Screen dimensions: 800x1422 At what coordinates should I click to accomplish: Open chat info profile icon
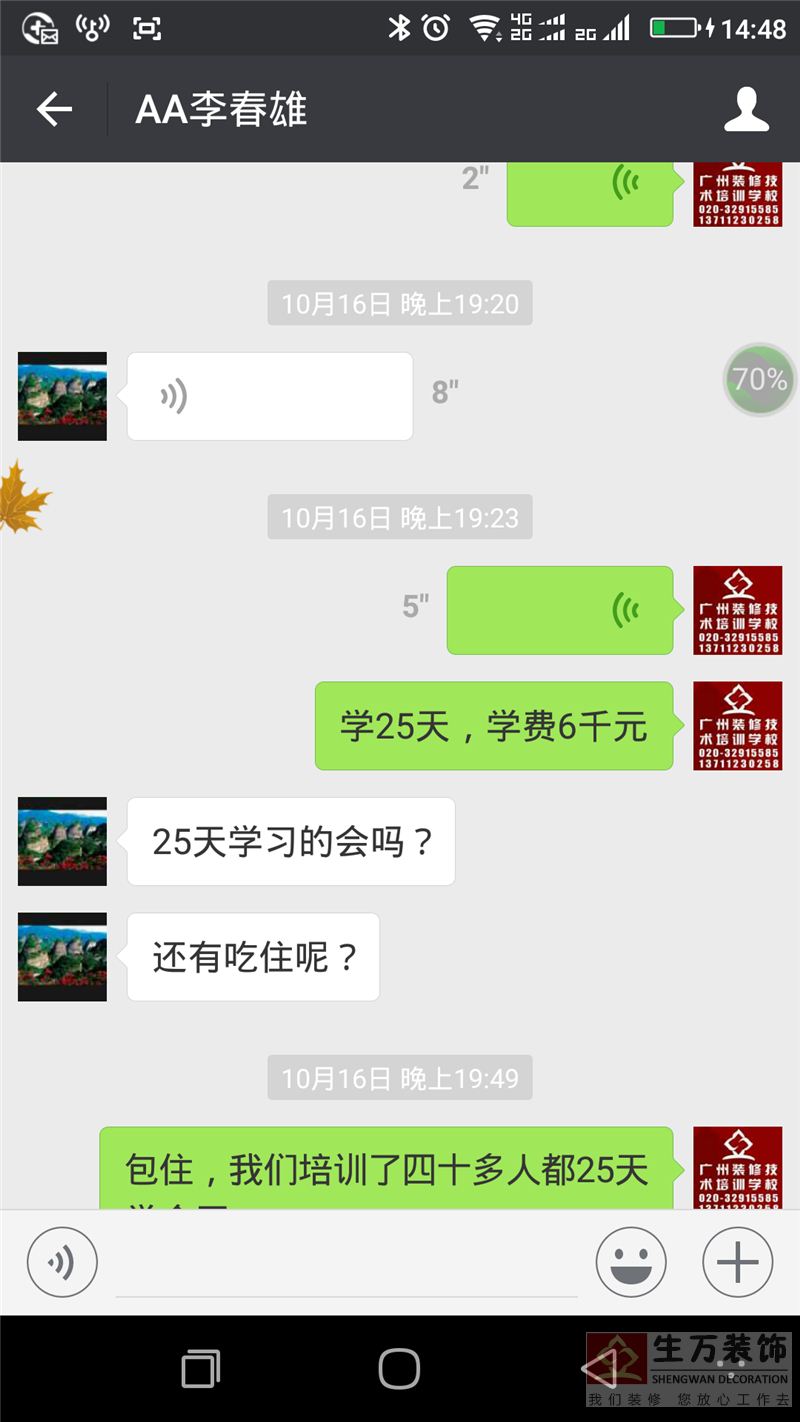click(x=746, y=109)
